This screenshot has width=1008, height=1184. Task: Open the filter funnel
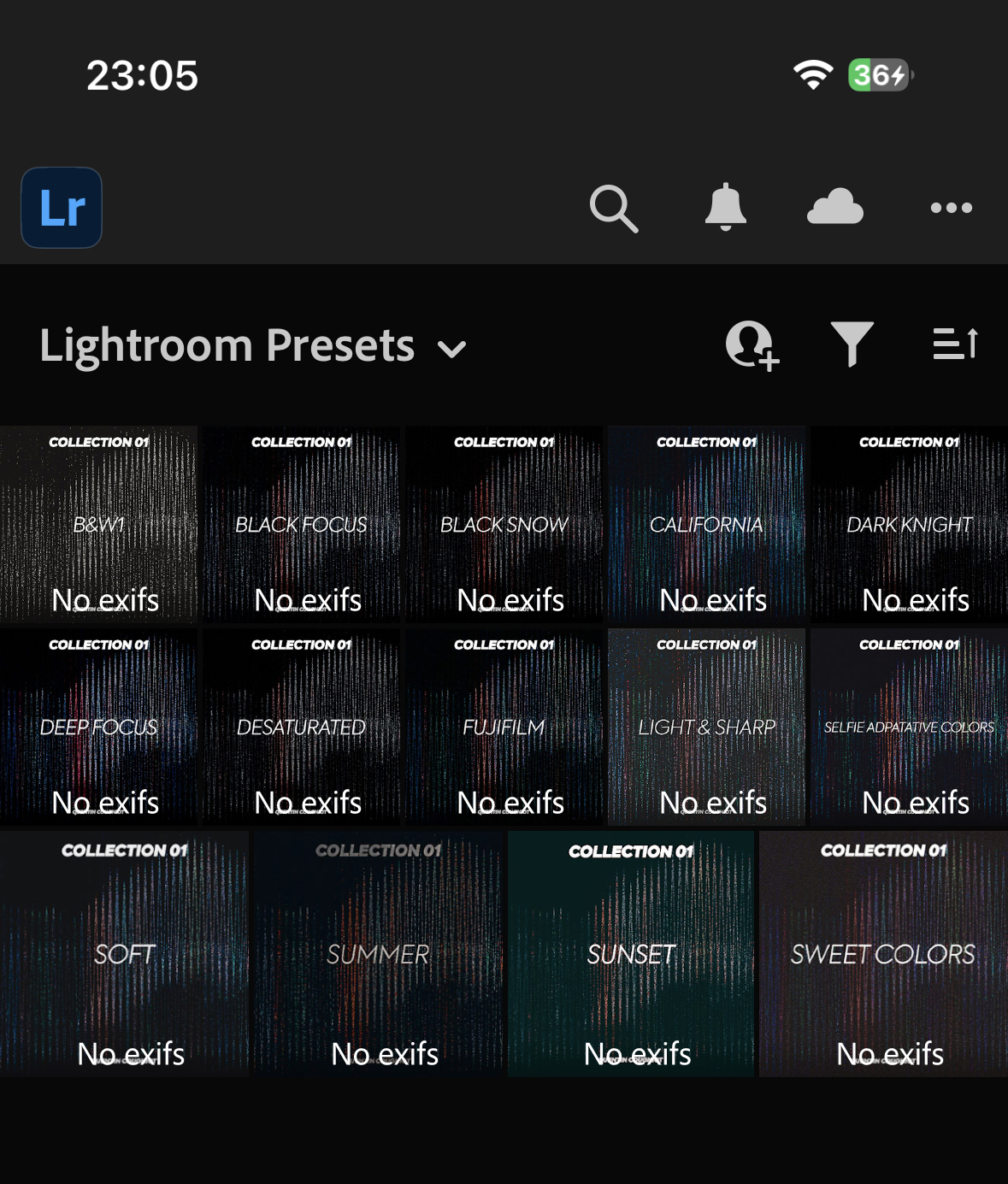(x=852, y=344)
